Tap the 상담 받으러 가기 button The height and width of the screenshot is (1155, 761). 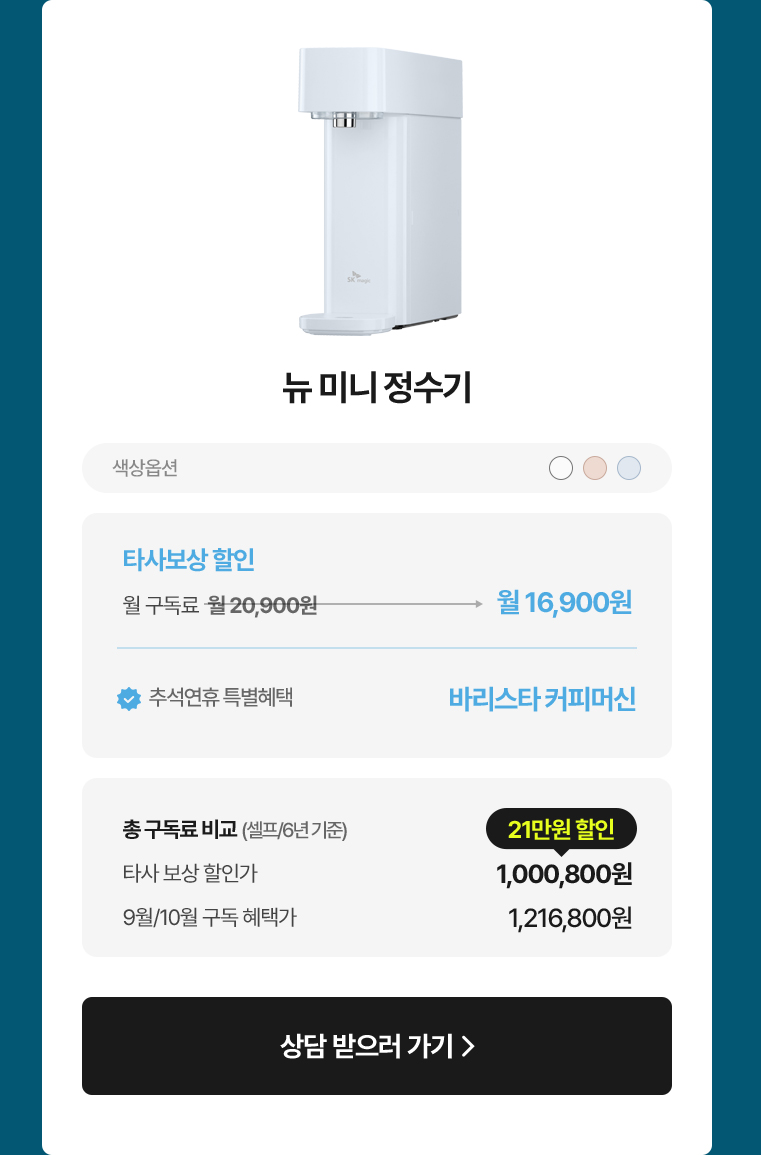tap(377, 1046)
